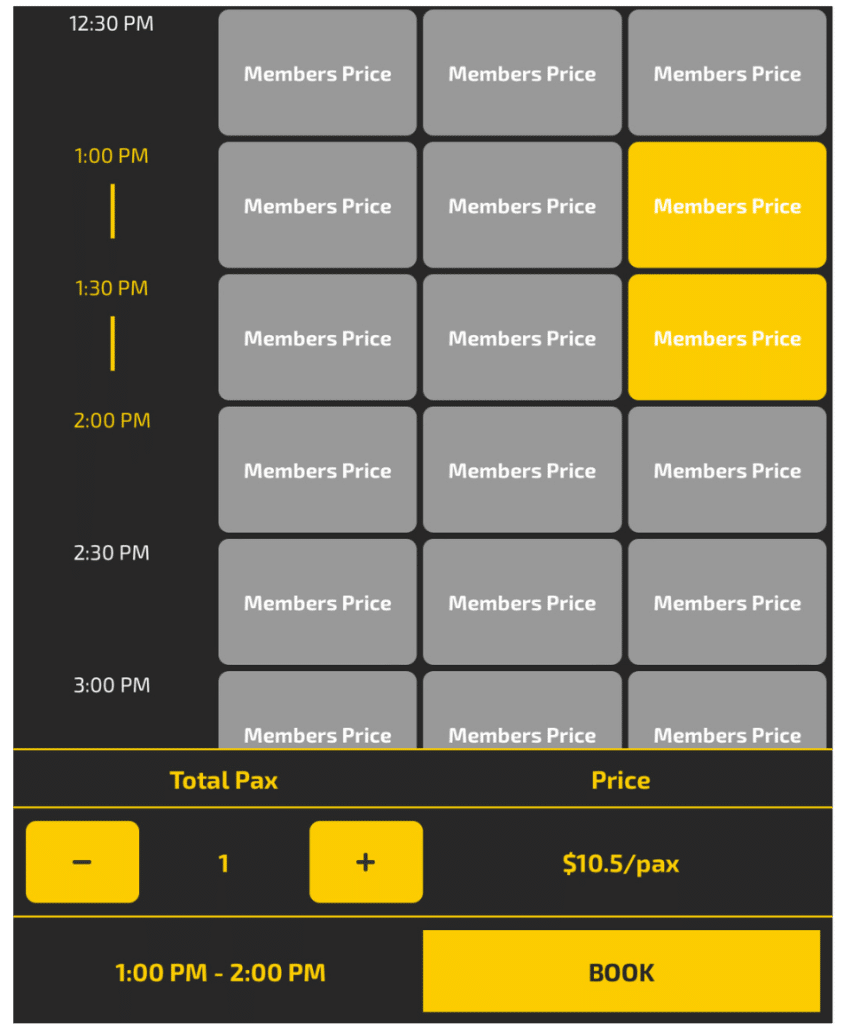Select the 1:30 PM middle lane slot

click(x=522, y=338)
